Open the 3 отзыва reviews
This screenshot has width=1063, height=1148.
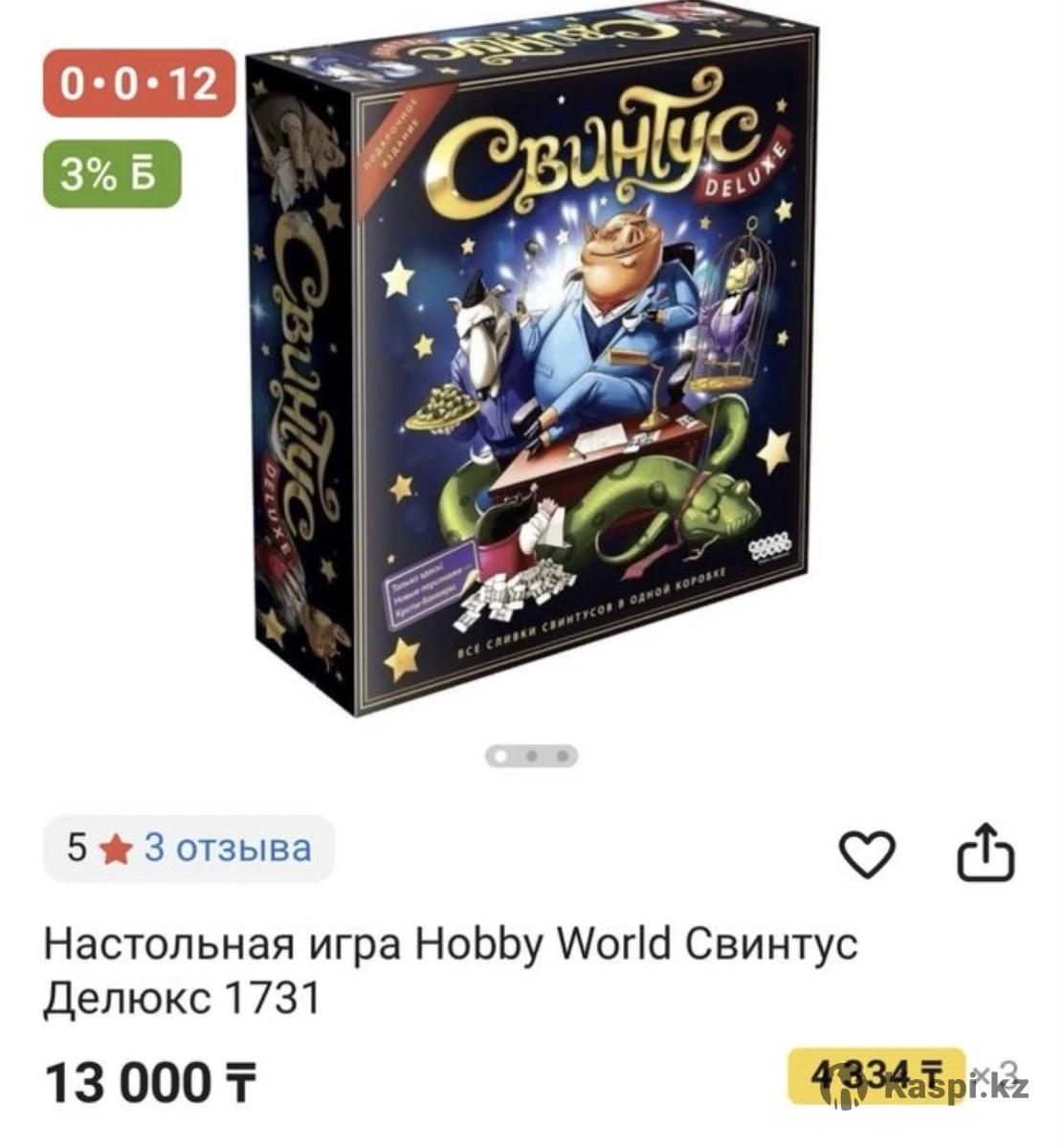[227, 849]
